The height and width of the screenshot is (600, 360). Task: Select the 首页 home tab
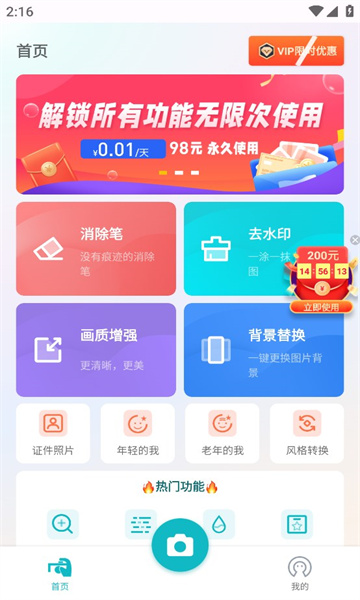pos(60,573)
